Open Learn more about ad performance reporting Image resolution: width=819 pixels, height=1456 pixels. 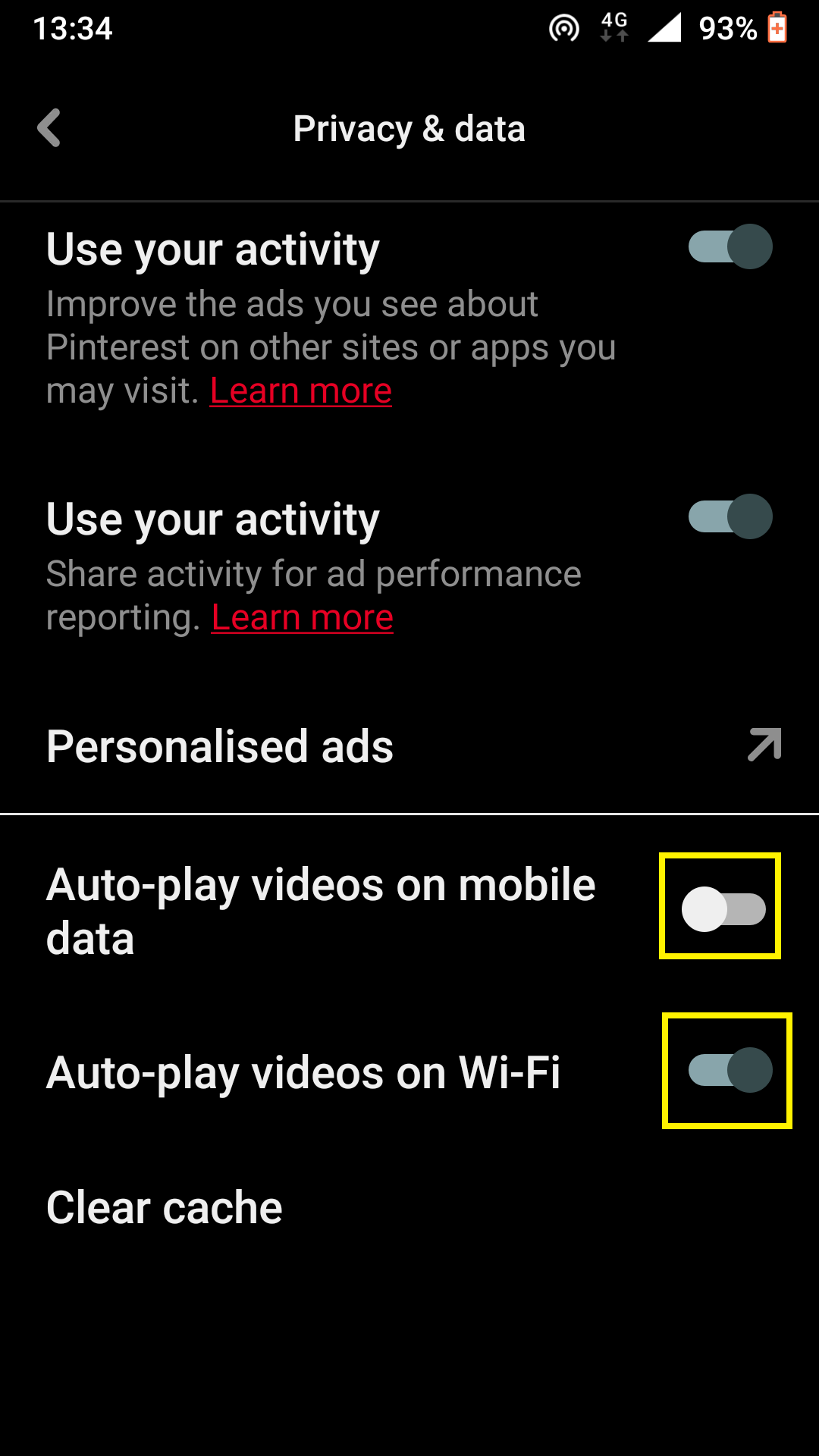click(x=303, y=618)
